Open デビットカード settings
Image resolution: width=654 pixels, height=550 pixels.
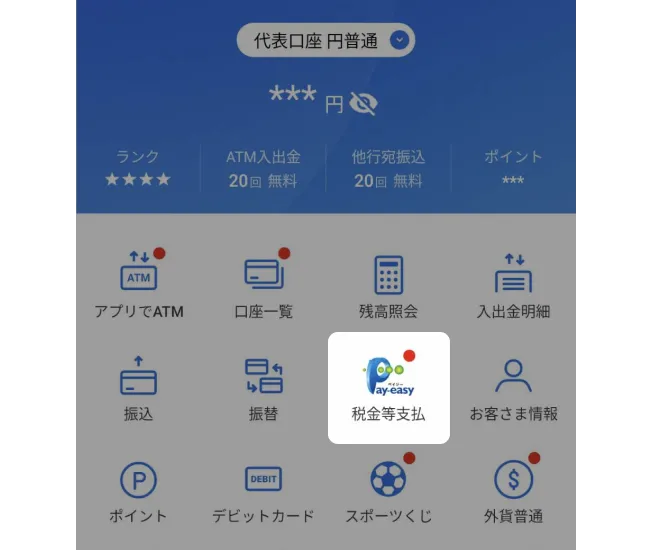[264, 490]
